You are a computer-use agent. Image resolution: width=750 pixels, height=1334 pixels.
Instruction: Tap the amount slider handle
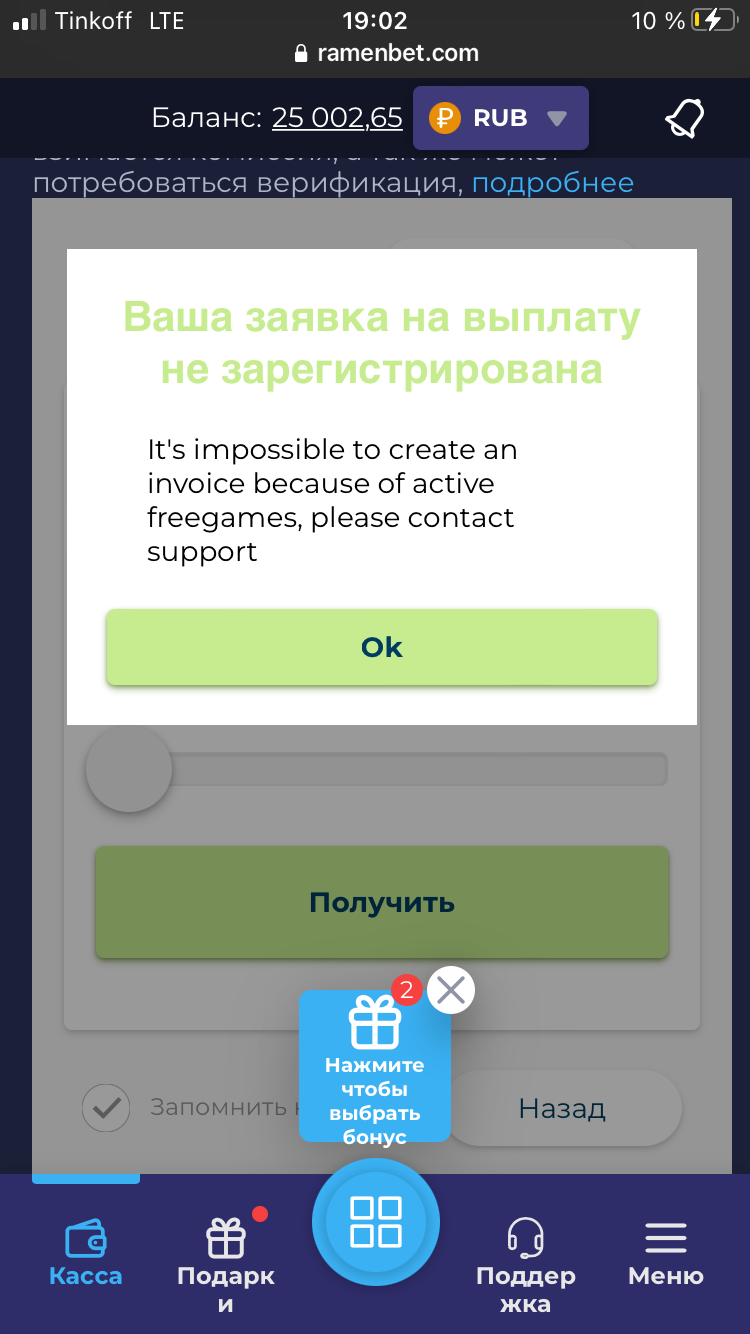[x=129, y=770]
